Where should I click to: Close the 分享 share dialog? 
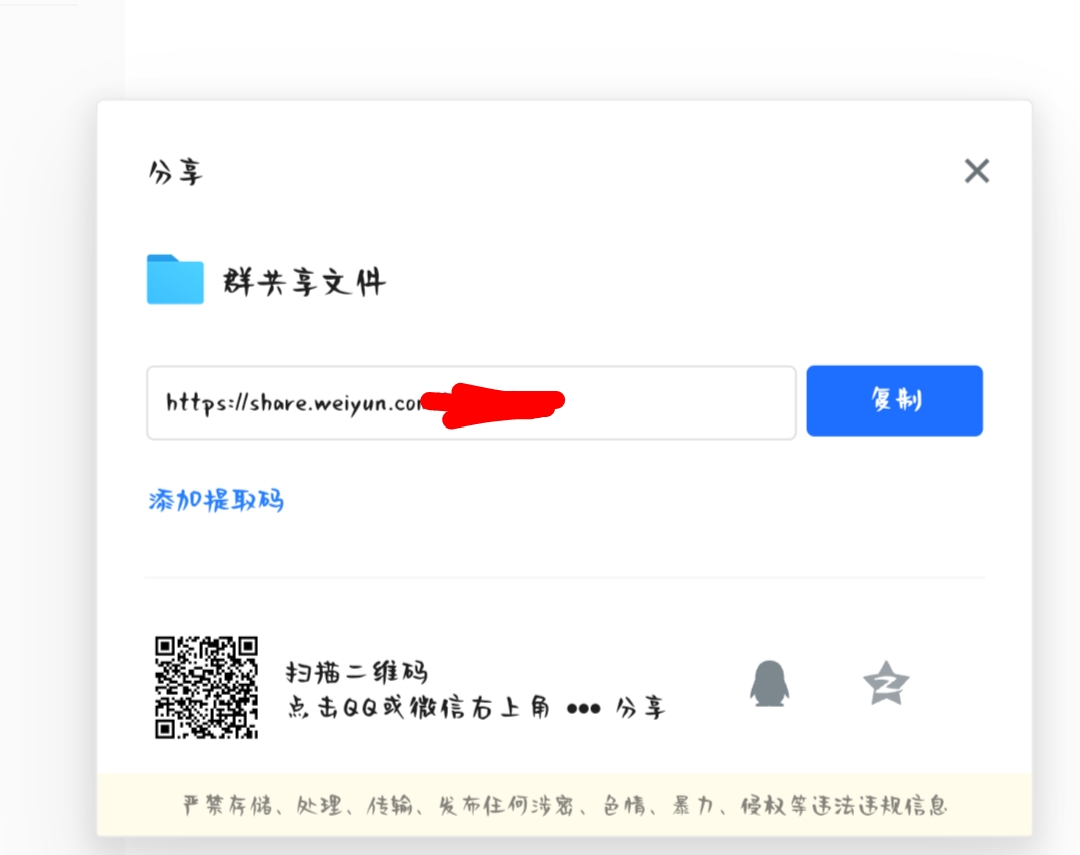tap(977, 171)
